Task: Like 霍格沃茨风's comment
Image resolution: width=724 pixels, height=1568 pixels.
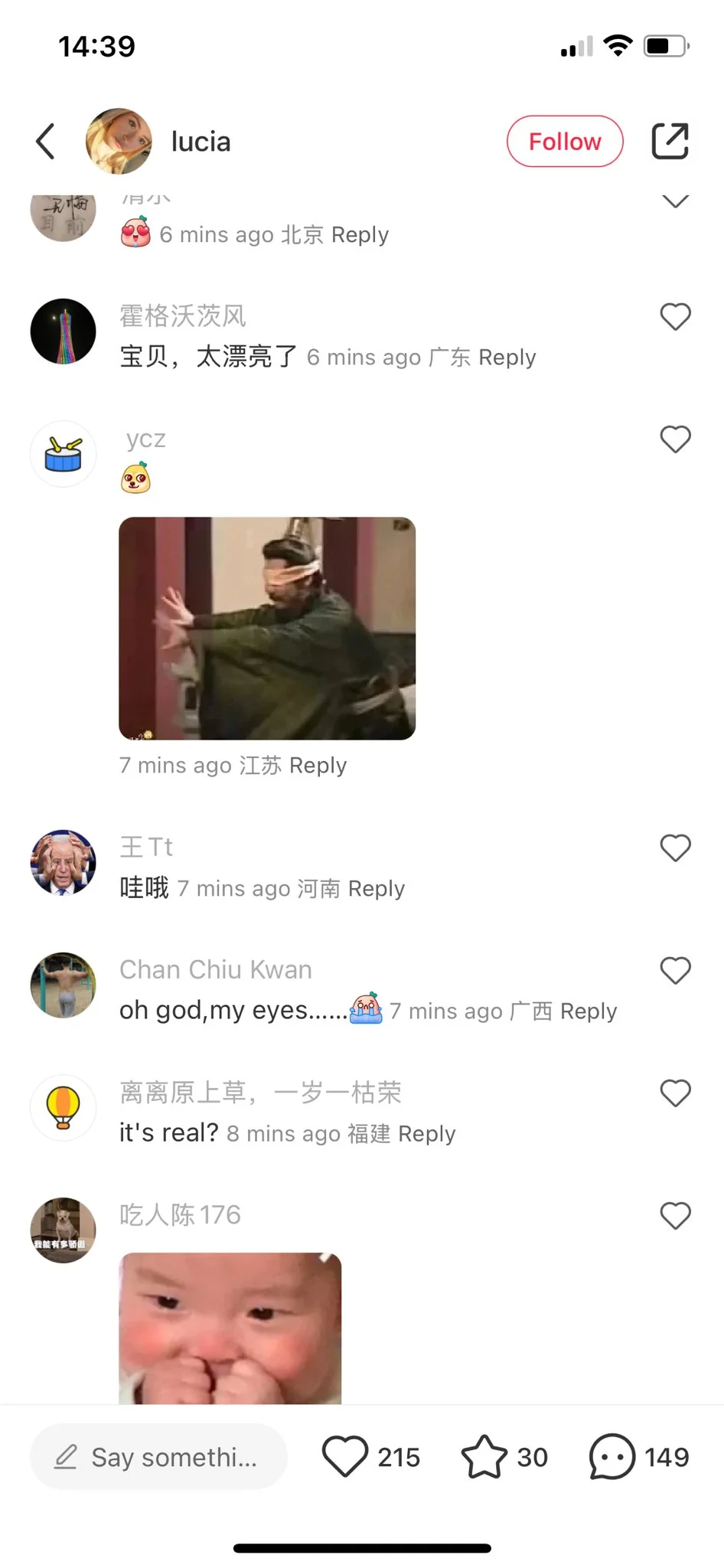Action: tap(675, 317)
